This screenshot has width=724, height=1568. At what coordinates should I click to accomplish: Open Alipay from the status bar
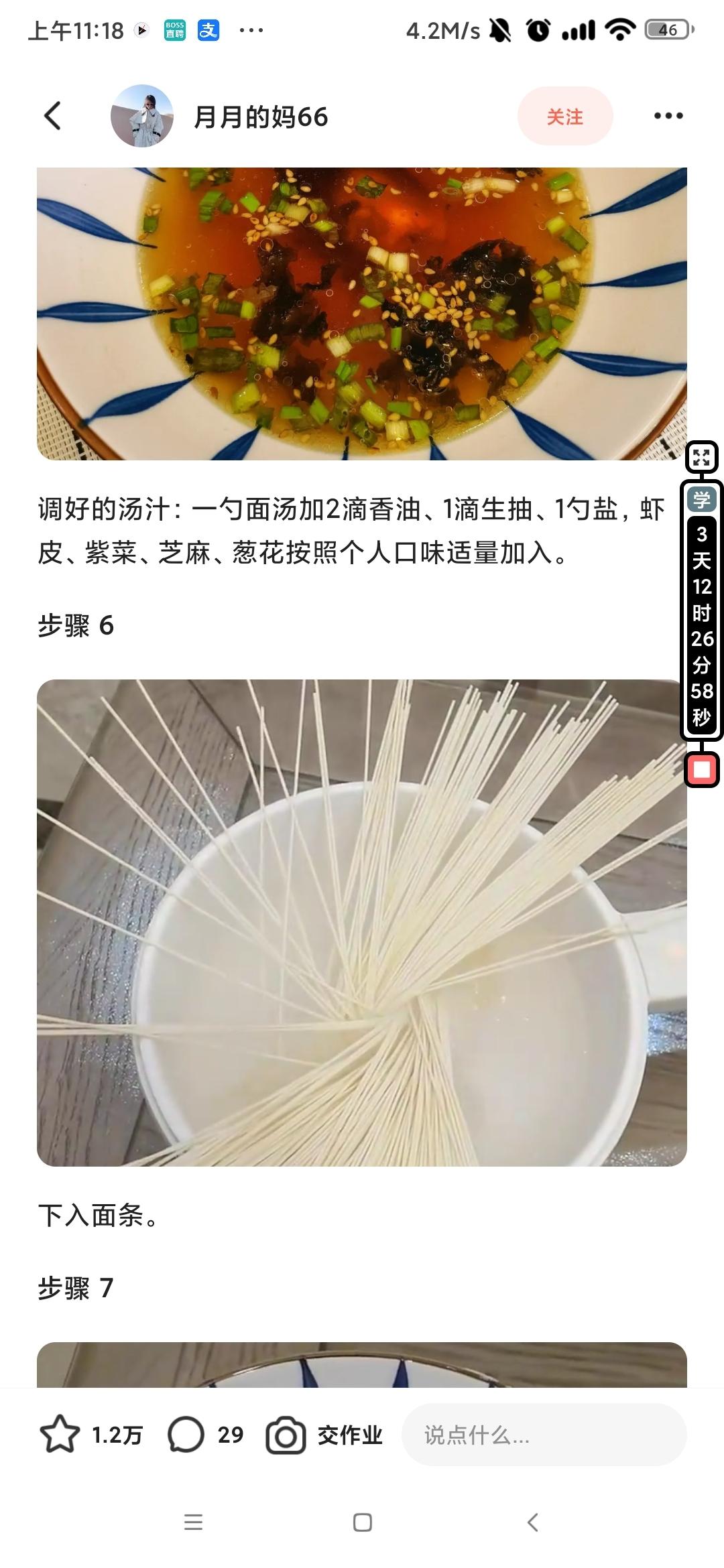(x=208, y=28)
